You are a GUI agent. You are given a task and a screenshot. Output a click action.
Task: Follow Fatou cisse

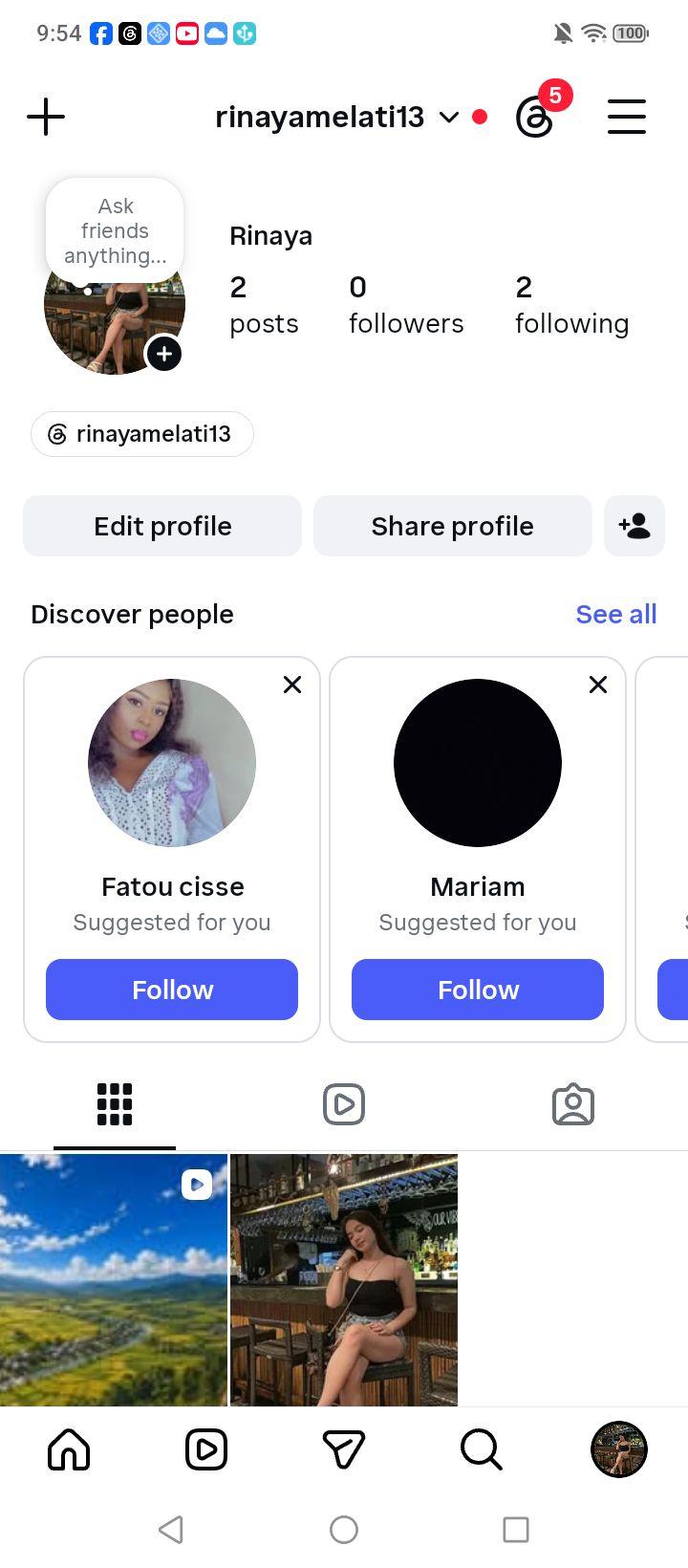tap(172, 990)
